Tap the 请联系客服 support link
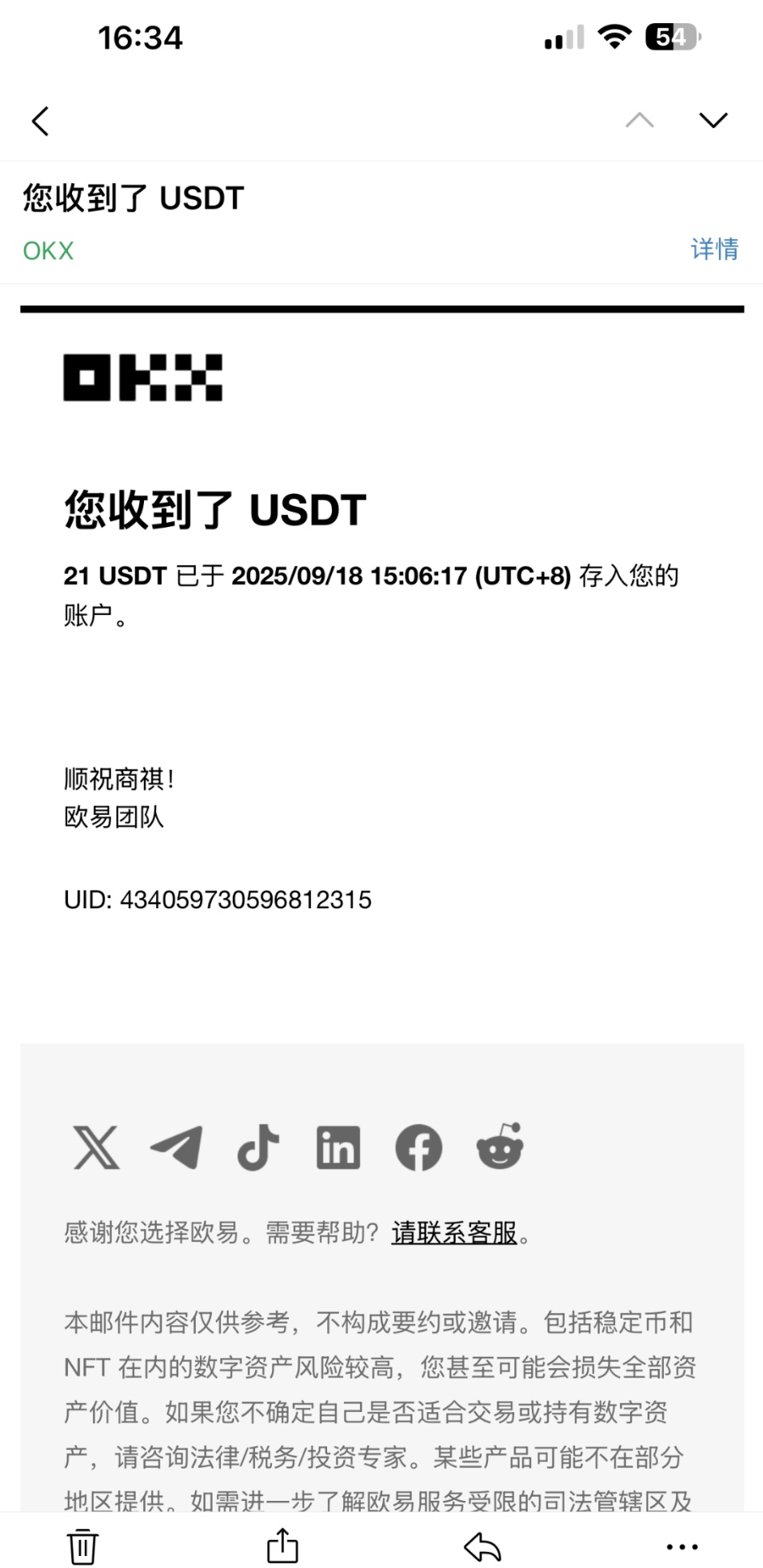 coord(454,1232)
